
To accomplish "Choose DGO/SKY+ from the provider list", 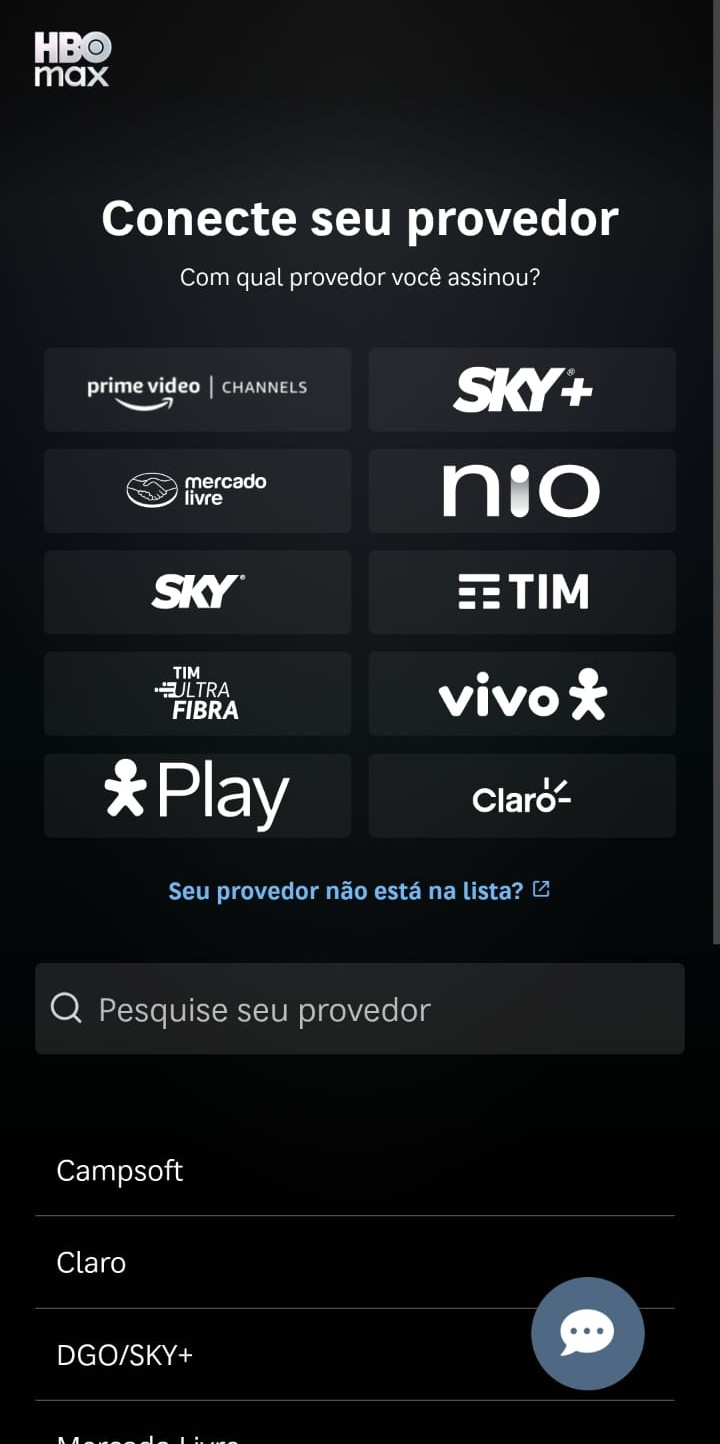I will (x=124, y=1354).
